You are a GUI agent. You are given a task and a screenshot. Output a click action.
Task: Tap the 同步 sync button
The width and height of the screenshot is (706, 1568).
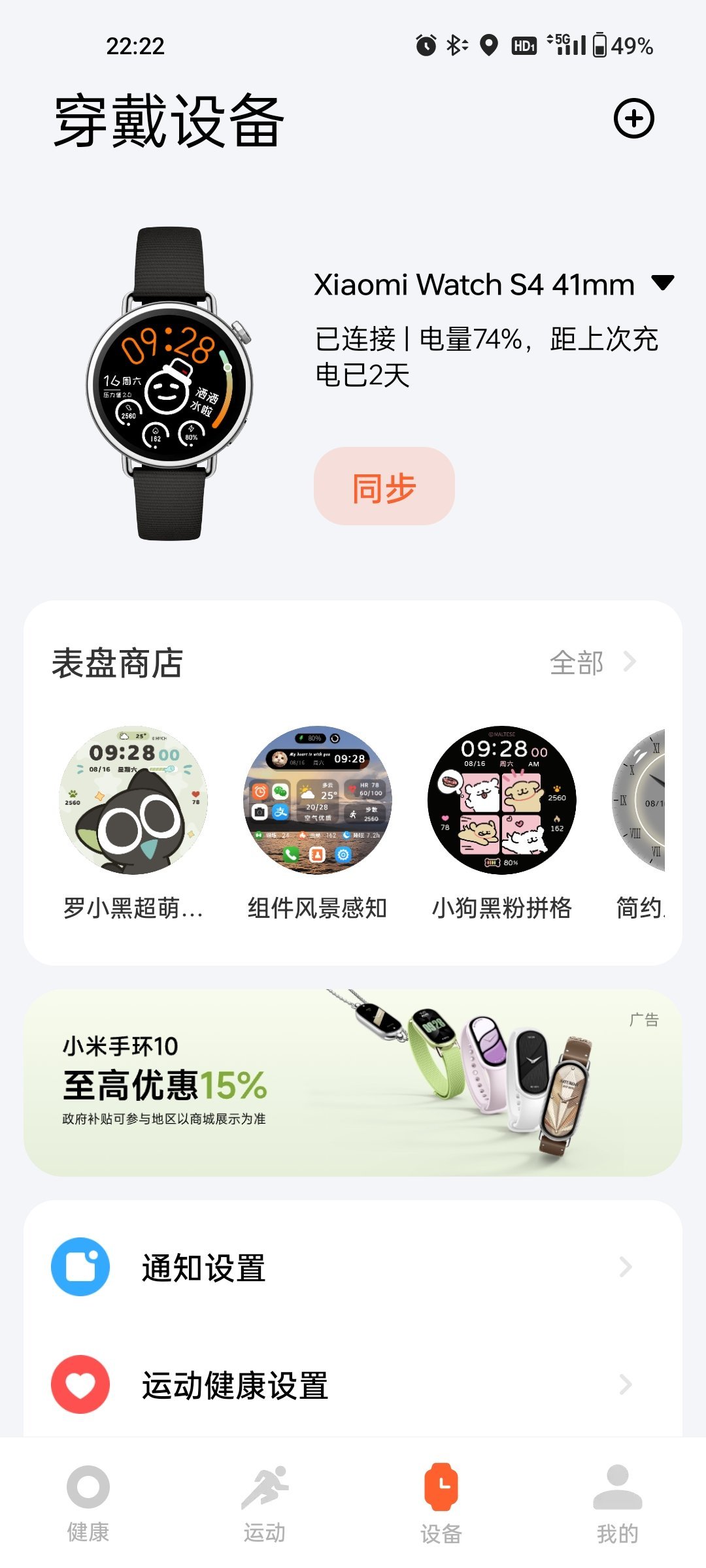pos(384,487)
